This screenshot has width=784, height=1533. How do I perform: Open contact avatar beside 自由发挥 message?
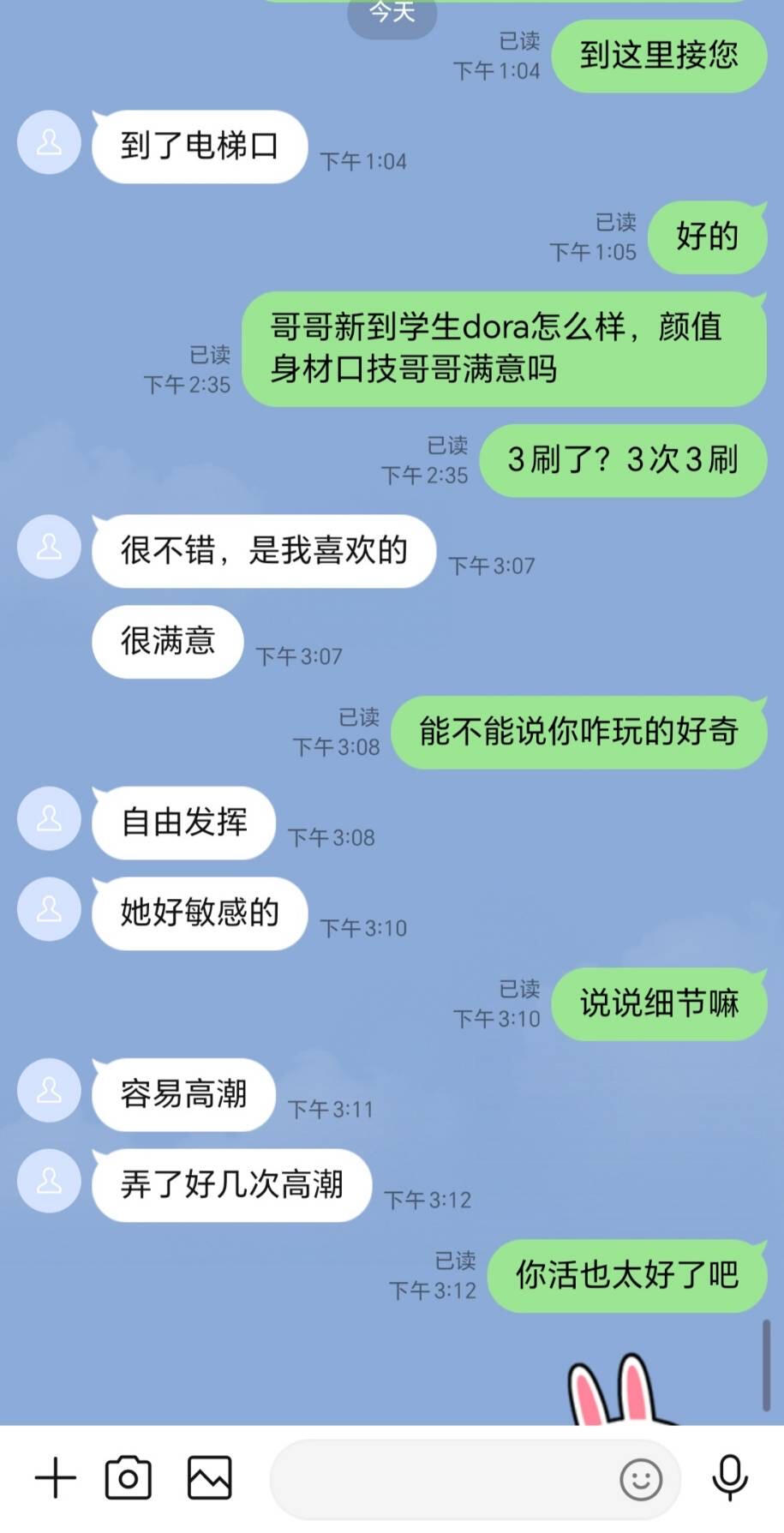point(49,819)
